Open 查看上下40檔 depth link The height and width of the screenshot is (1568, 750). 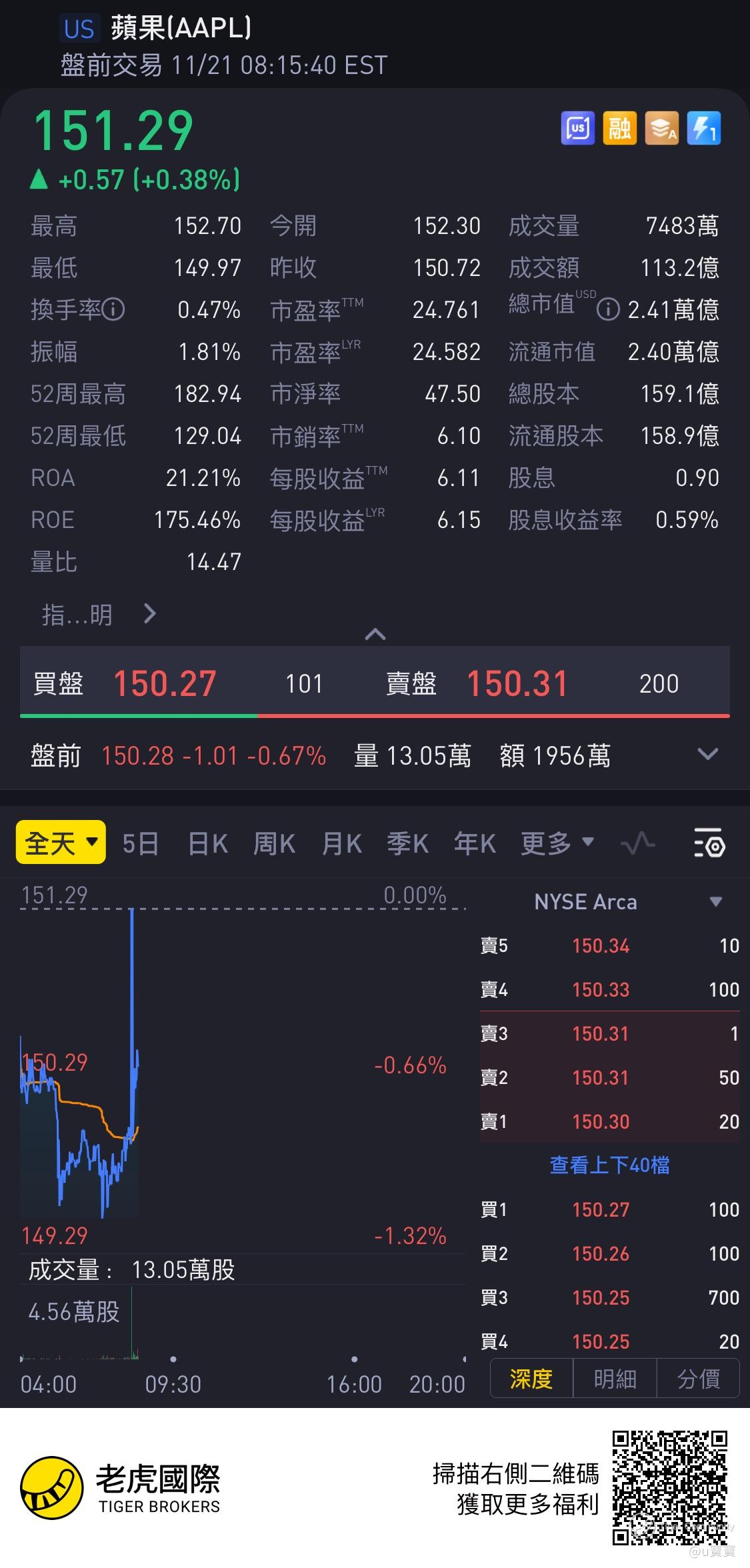[609, 1165]
